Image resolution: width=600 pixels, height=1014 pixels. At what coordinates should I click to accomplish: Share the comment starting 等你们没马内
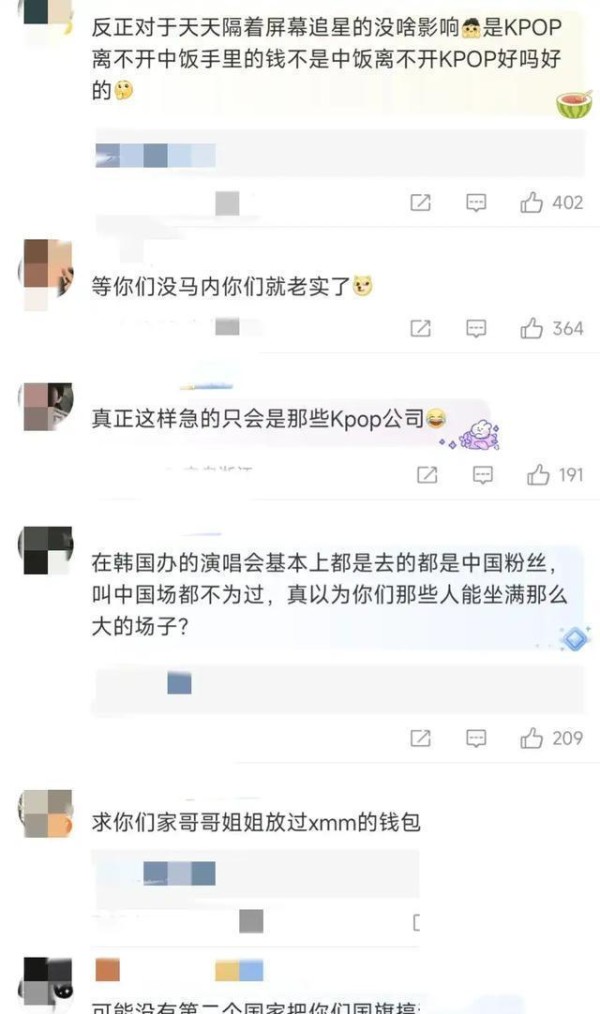[x=420, y=329]
